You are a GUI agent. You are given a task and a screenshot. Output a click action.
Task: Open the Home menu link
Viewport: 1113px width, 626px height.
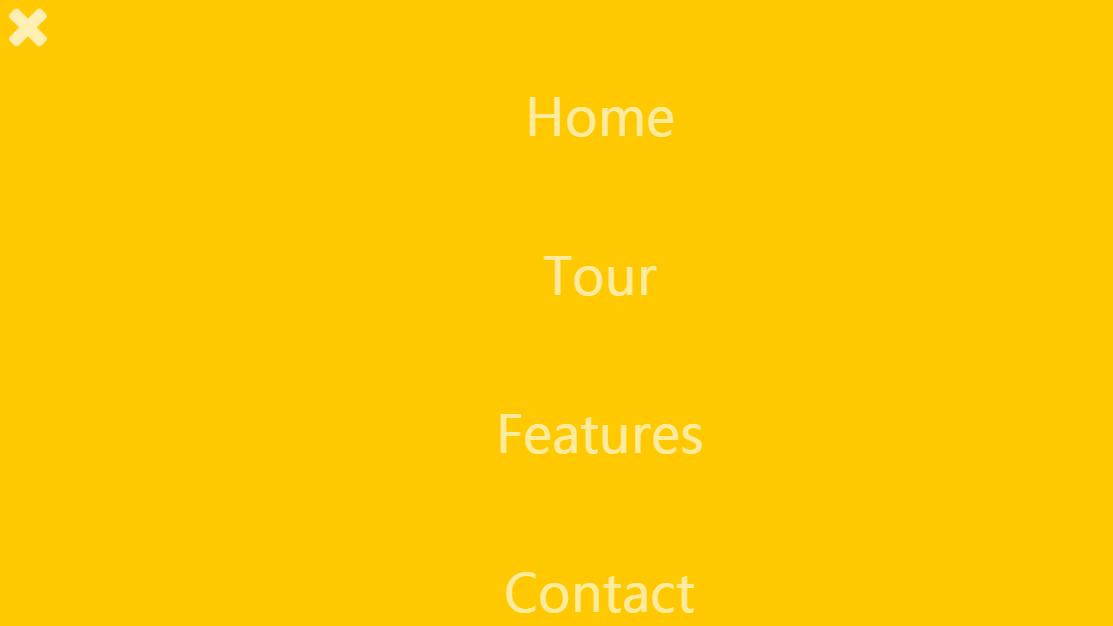(600, 118)
